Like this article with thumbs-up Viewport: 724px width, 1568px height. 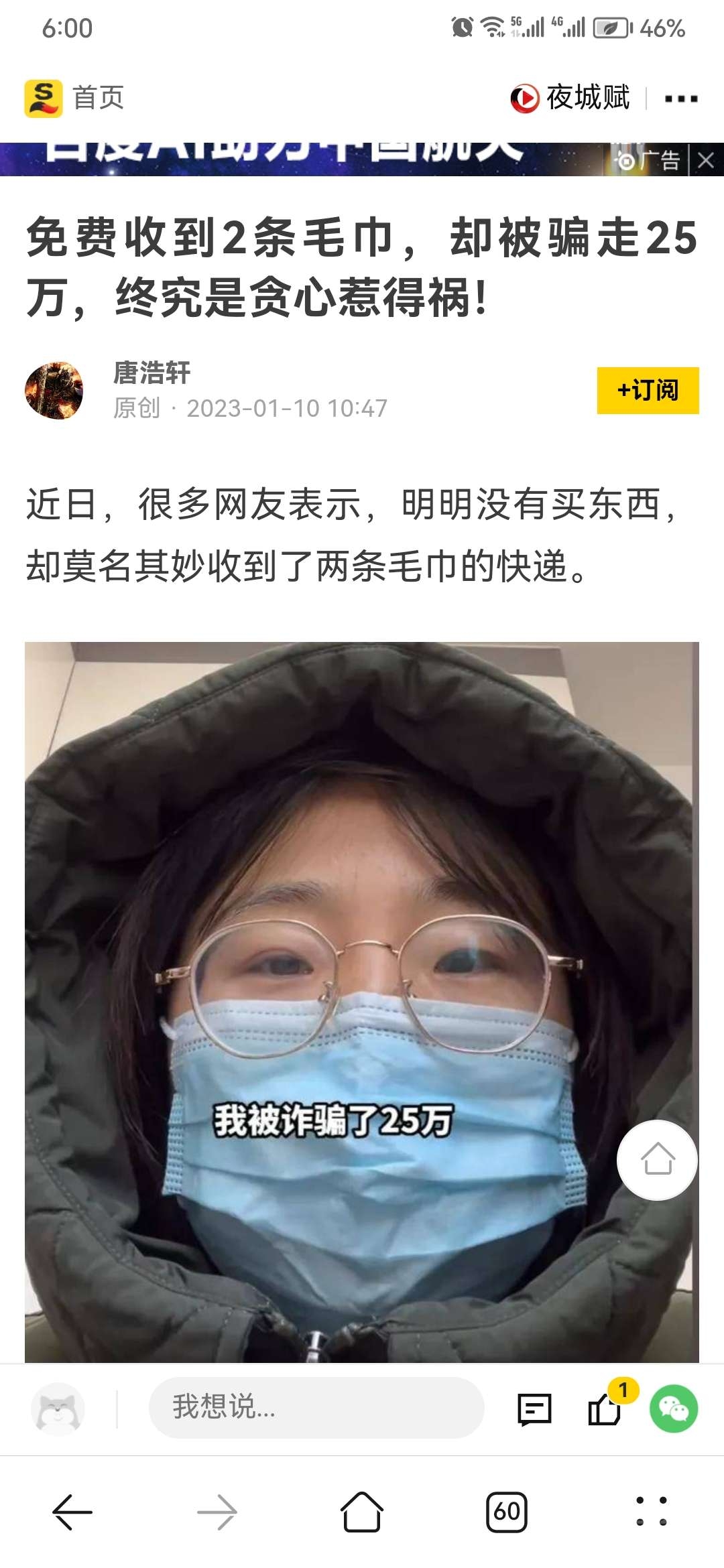[605, 1409]
